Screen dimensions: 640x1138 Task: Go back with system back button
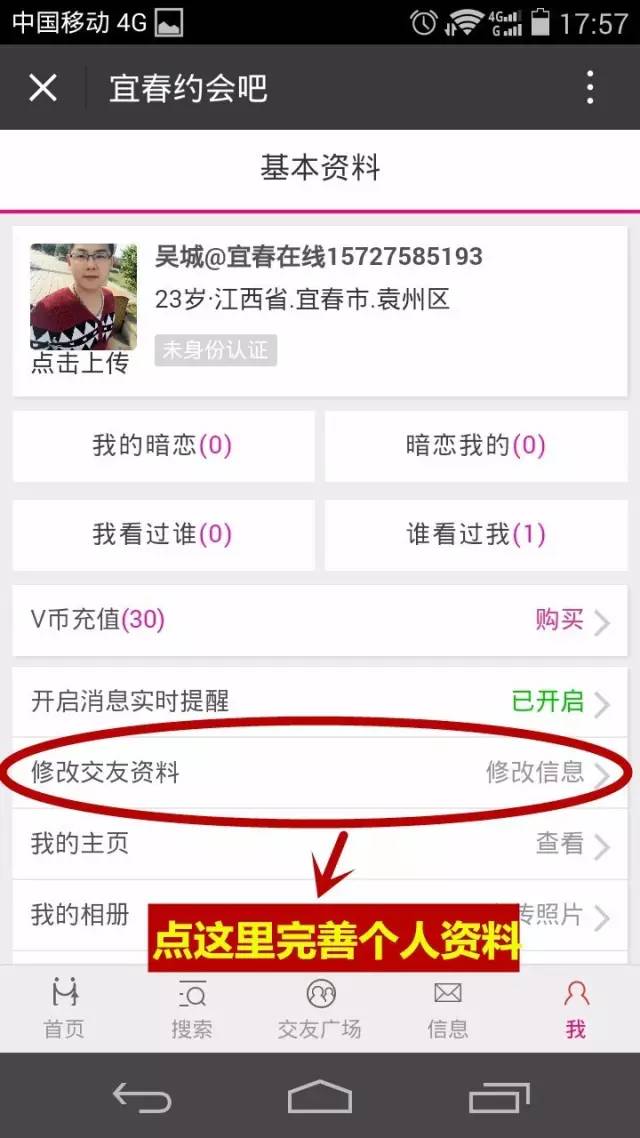pos(142,1098)
